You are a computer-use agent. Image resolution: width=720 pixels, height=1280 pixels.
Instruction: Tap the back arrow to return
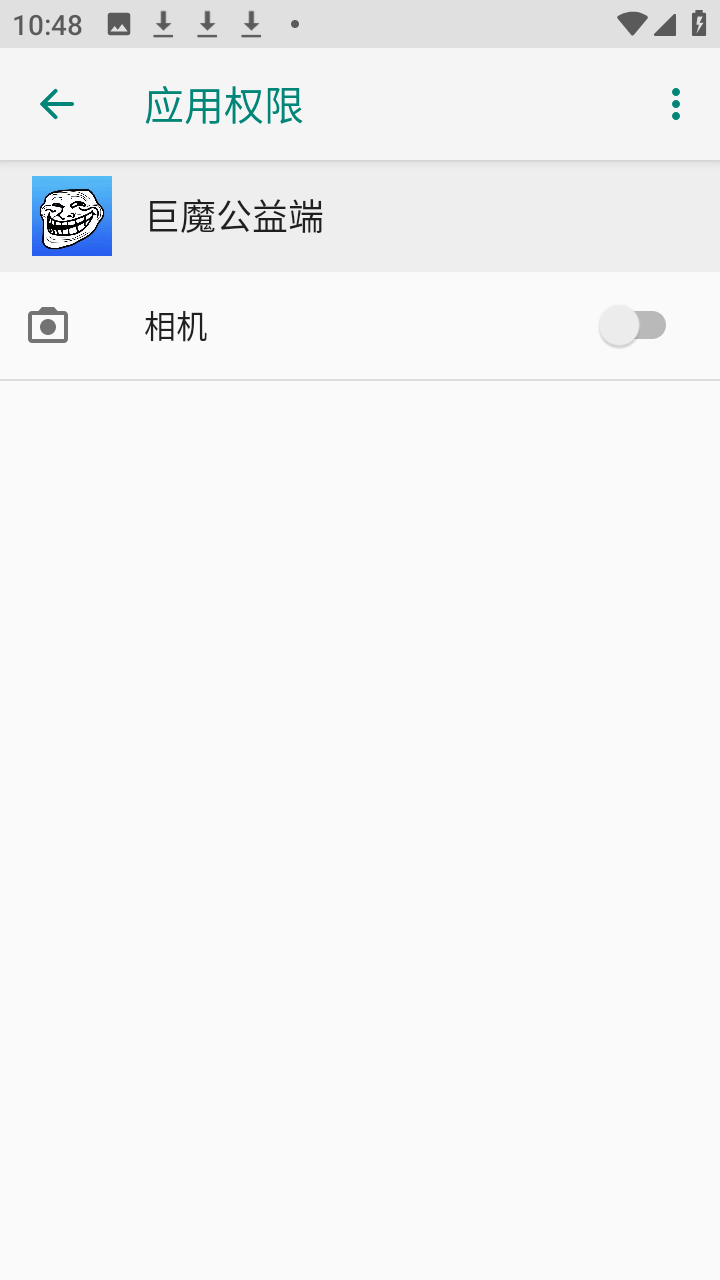pos(56,103)
